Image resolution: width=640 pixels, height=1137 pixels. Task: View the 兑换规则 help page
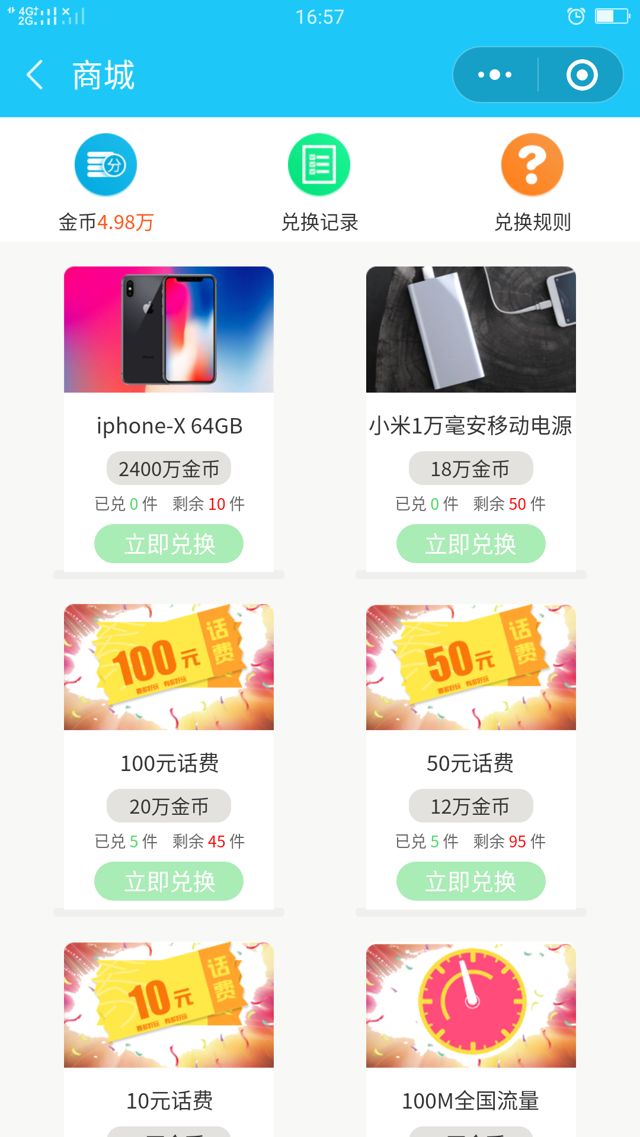532,165
